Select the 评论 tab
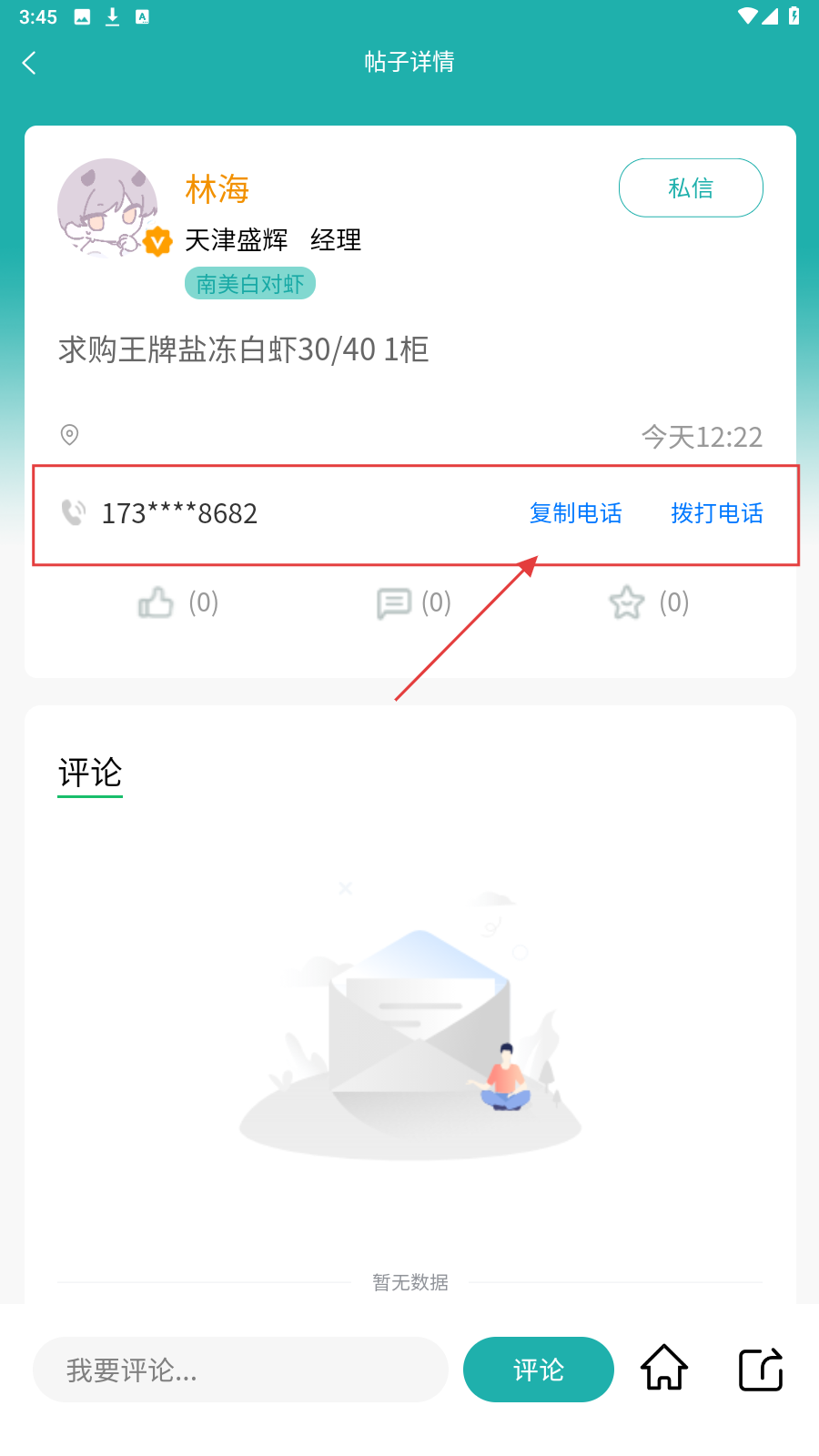This screenshot has width=819, height=1456. (90, 773)
